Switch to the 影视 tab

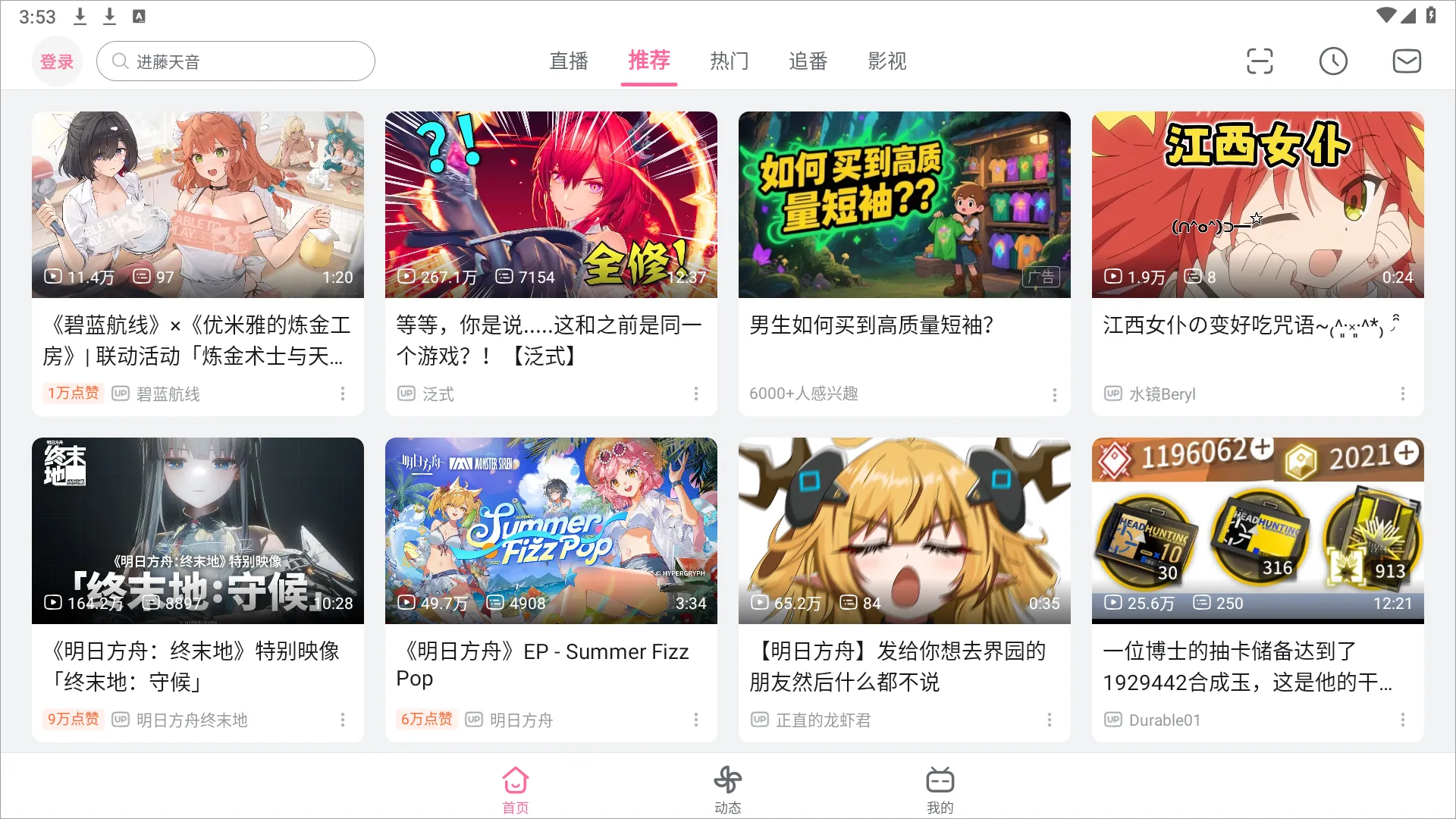tap(886, 61)
